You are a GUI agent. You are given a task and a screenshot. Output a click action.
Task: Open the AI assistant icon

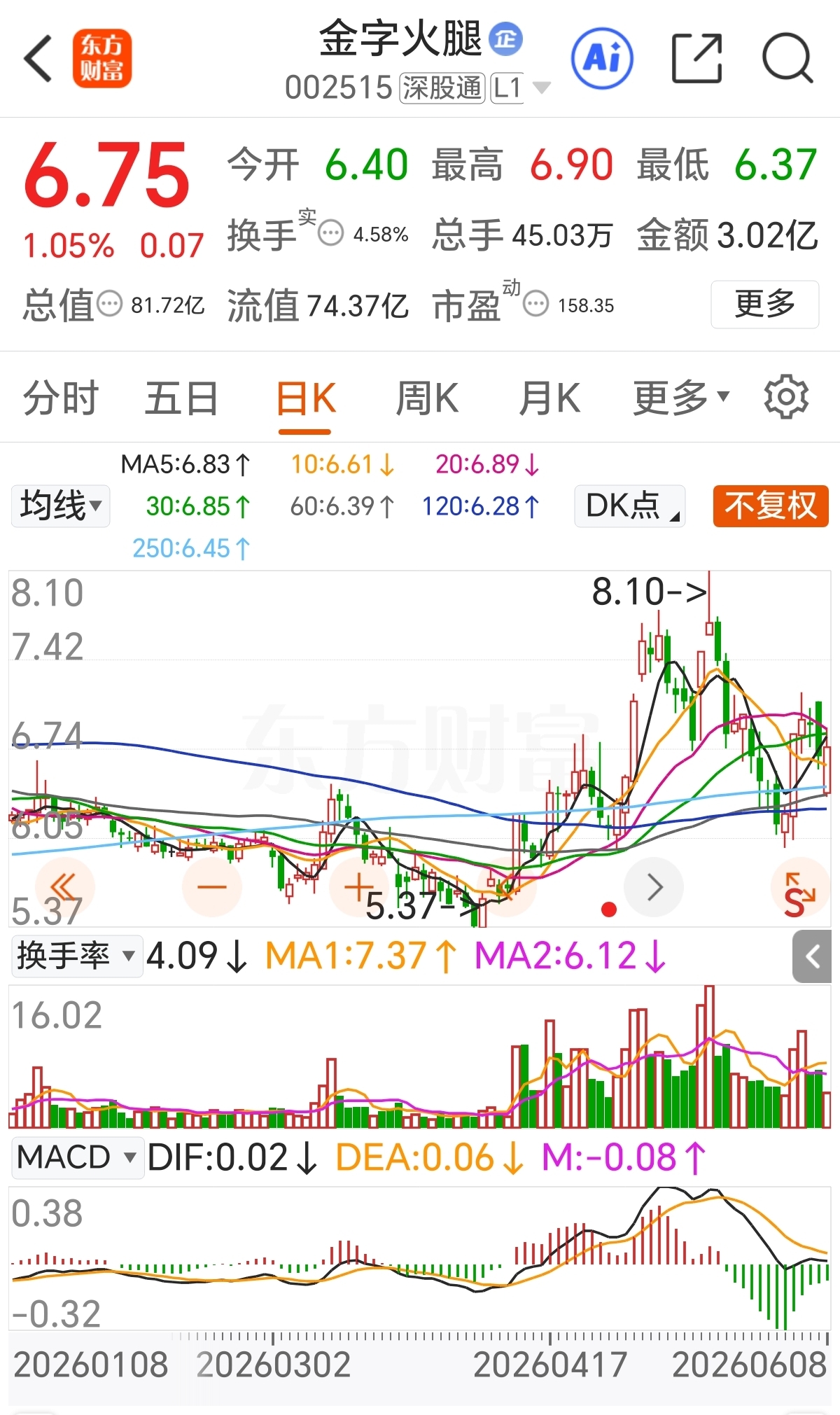click(x=602, y=59)
